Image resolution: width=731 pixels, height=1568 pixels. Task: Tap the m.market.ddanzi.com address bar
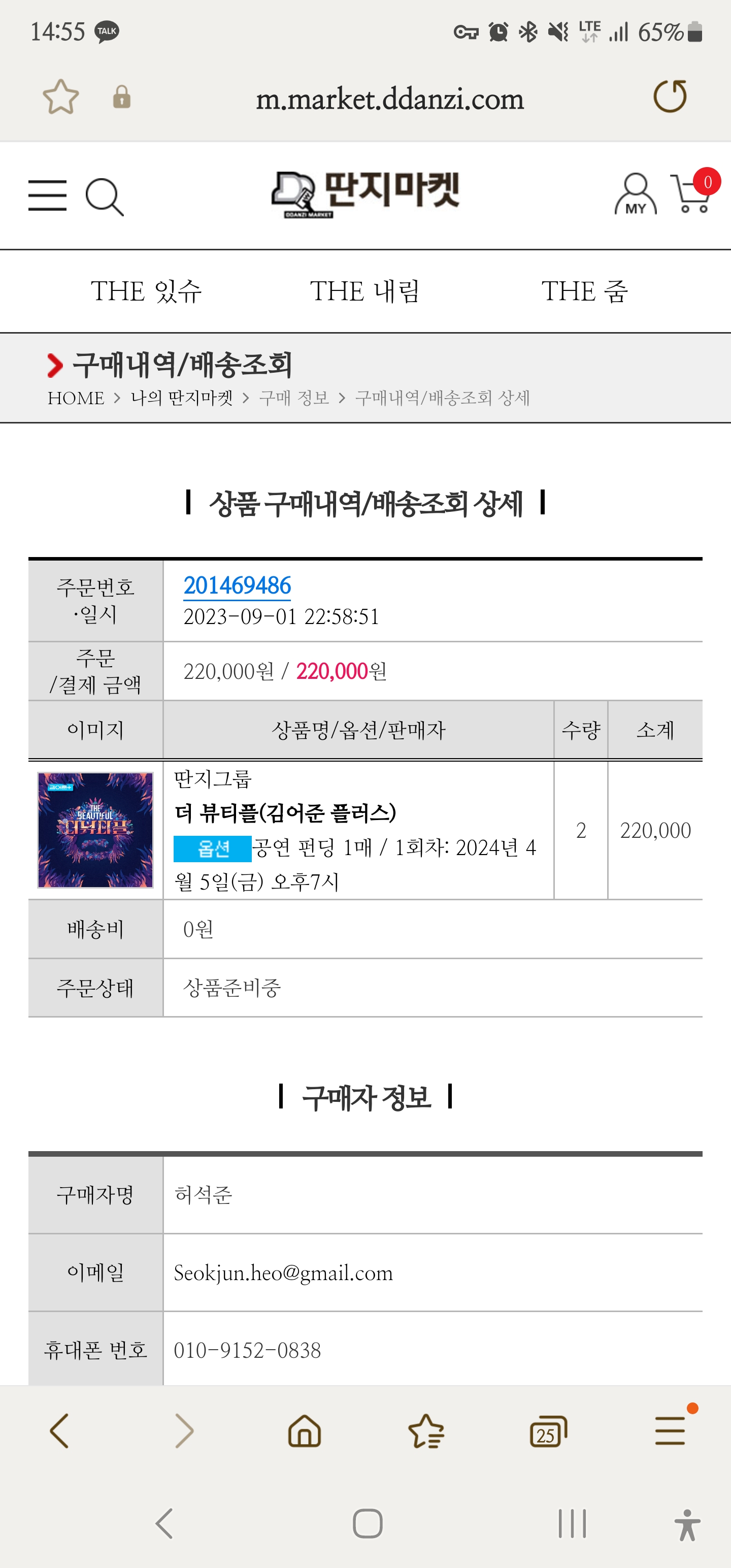(389, 99)
